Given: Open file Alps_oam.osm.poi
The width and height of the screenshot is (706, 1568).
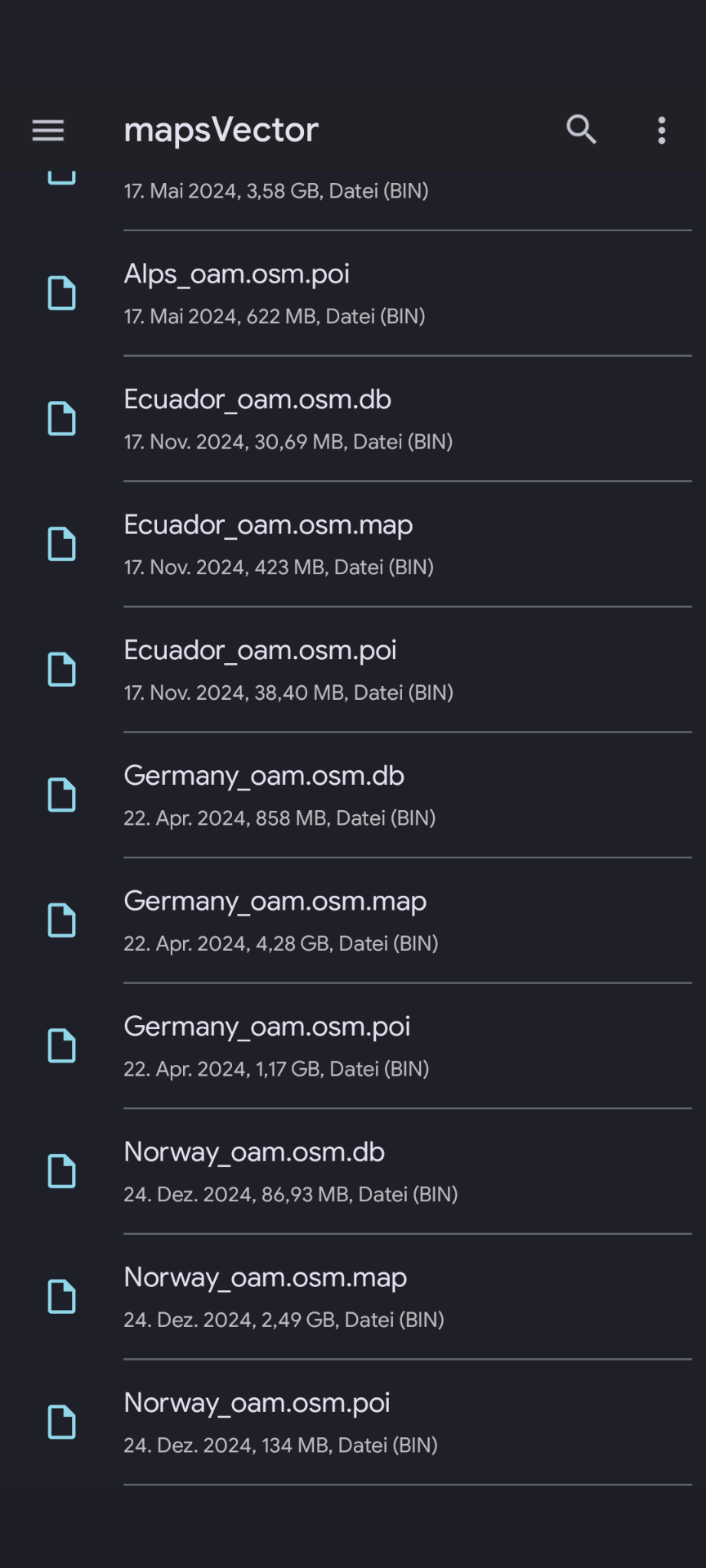Looking at the screenshot, I should tap(353, 294).
